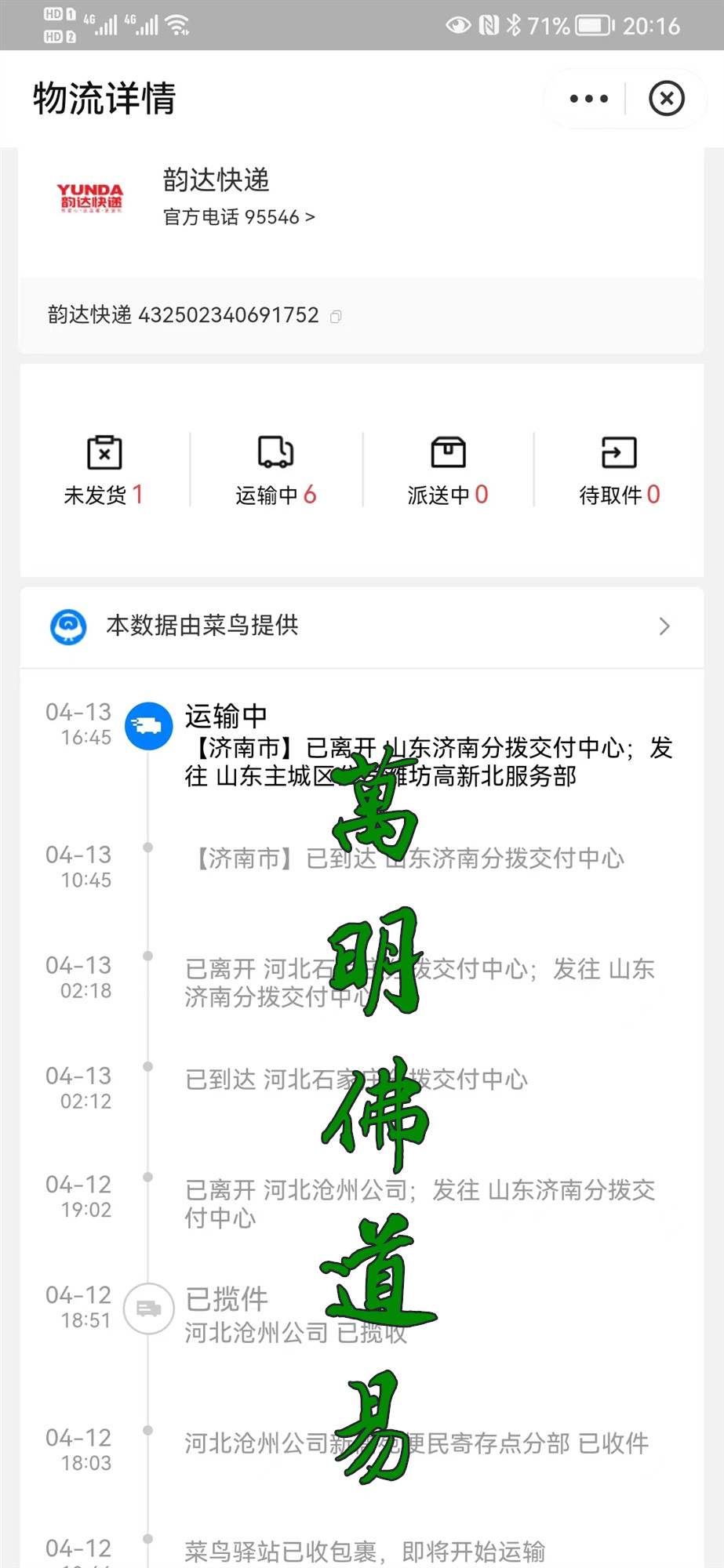Select the 运输中 status tab
The height and width of the screenshot is (1568, 724).
(x=276, y=470)
